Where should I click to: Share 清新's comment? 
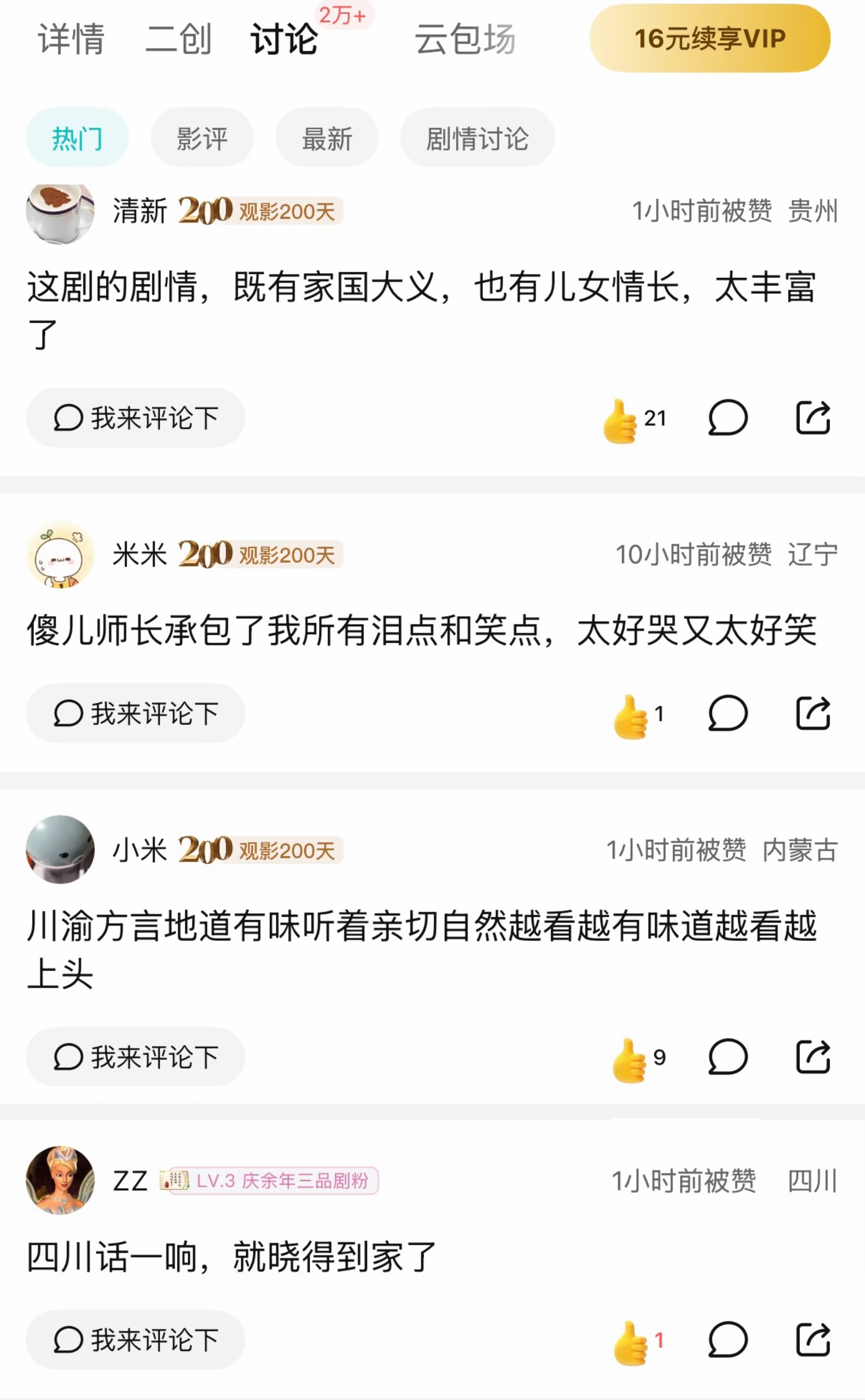click(813, 418)
